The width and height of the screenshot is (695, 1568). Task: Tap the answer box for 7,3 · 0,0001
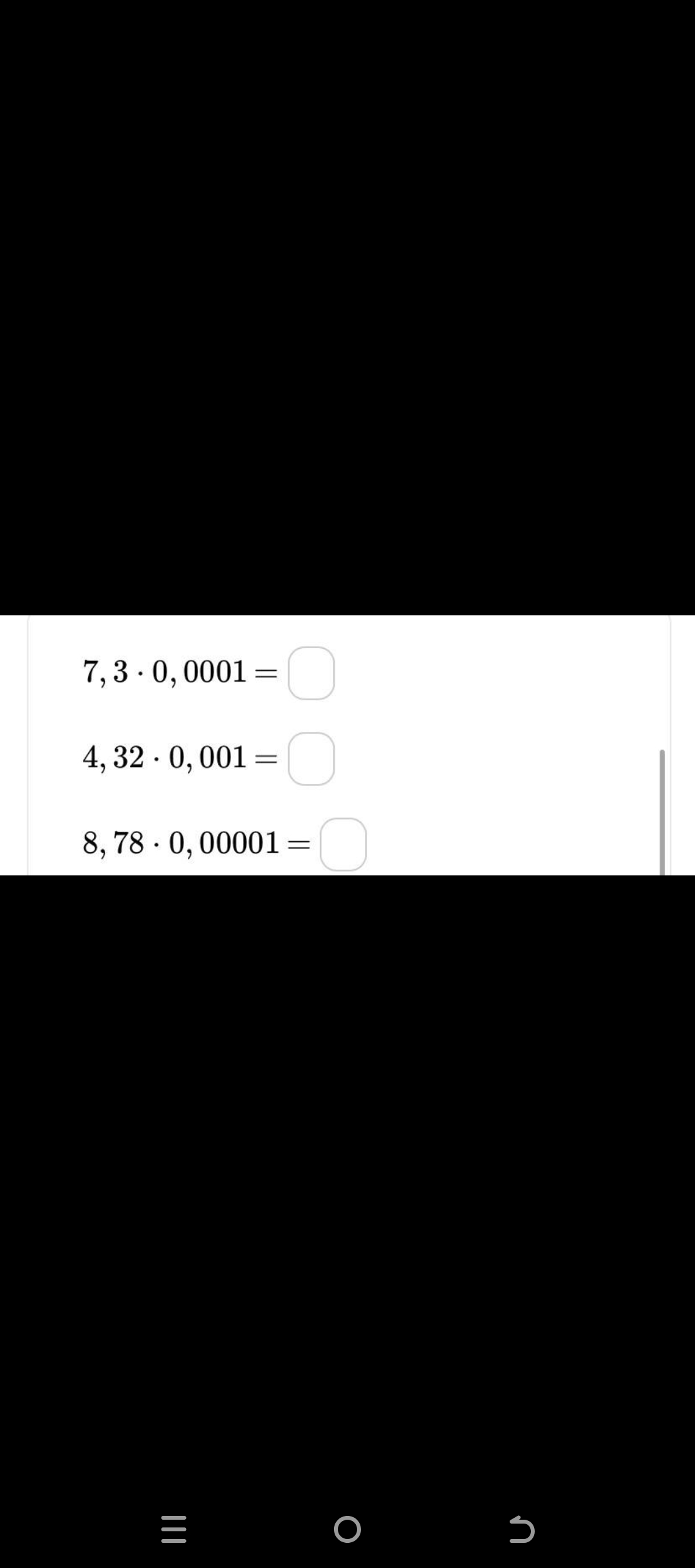[x=311, y=673]
